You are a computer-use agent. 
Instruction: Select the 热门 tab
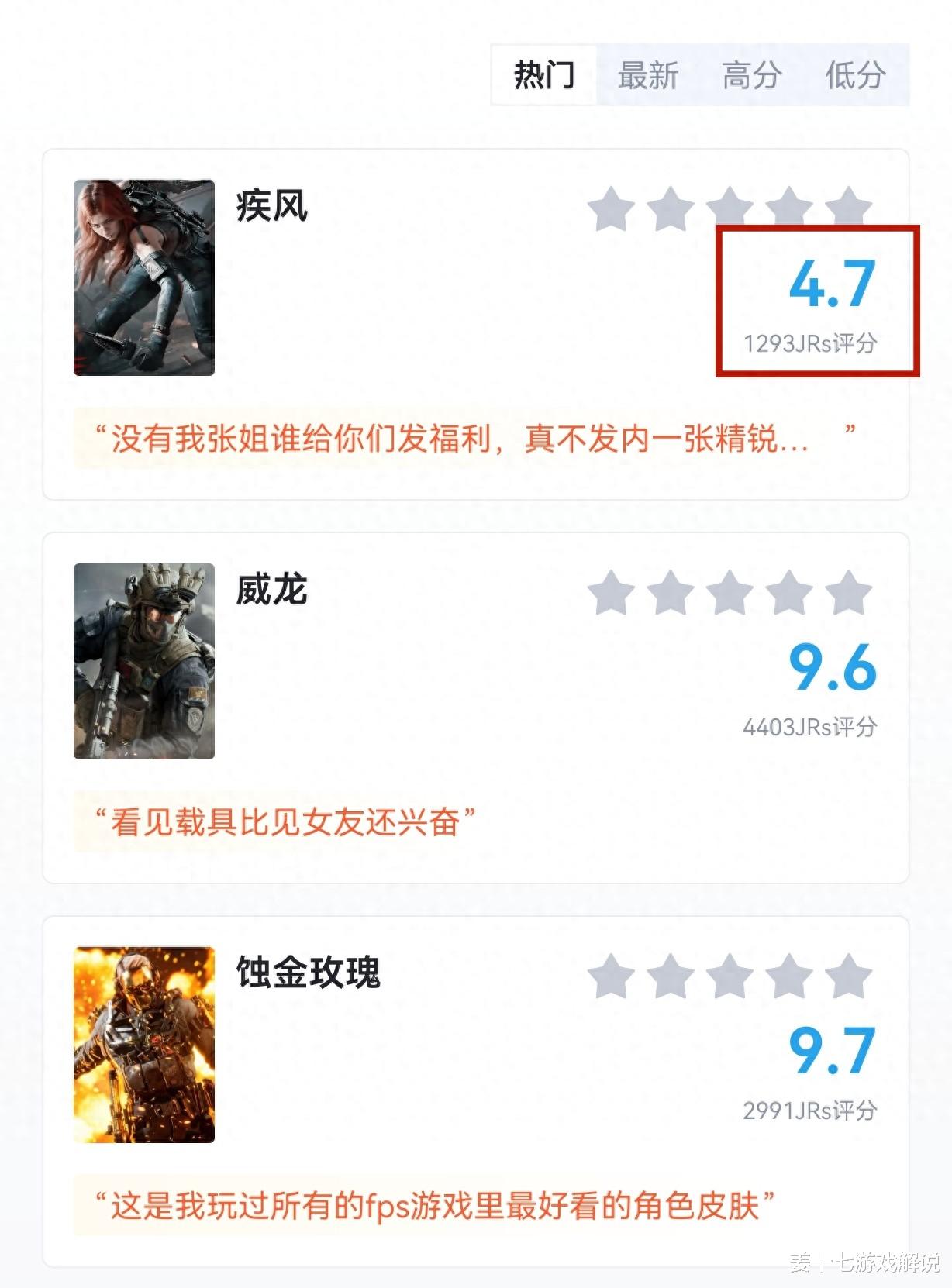click(x=544, y=76)
